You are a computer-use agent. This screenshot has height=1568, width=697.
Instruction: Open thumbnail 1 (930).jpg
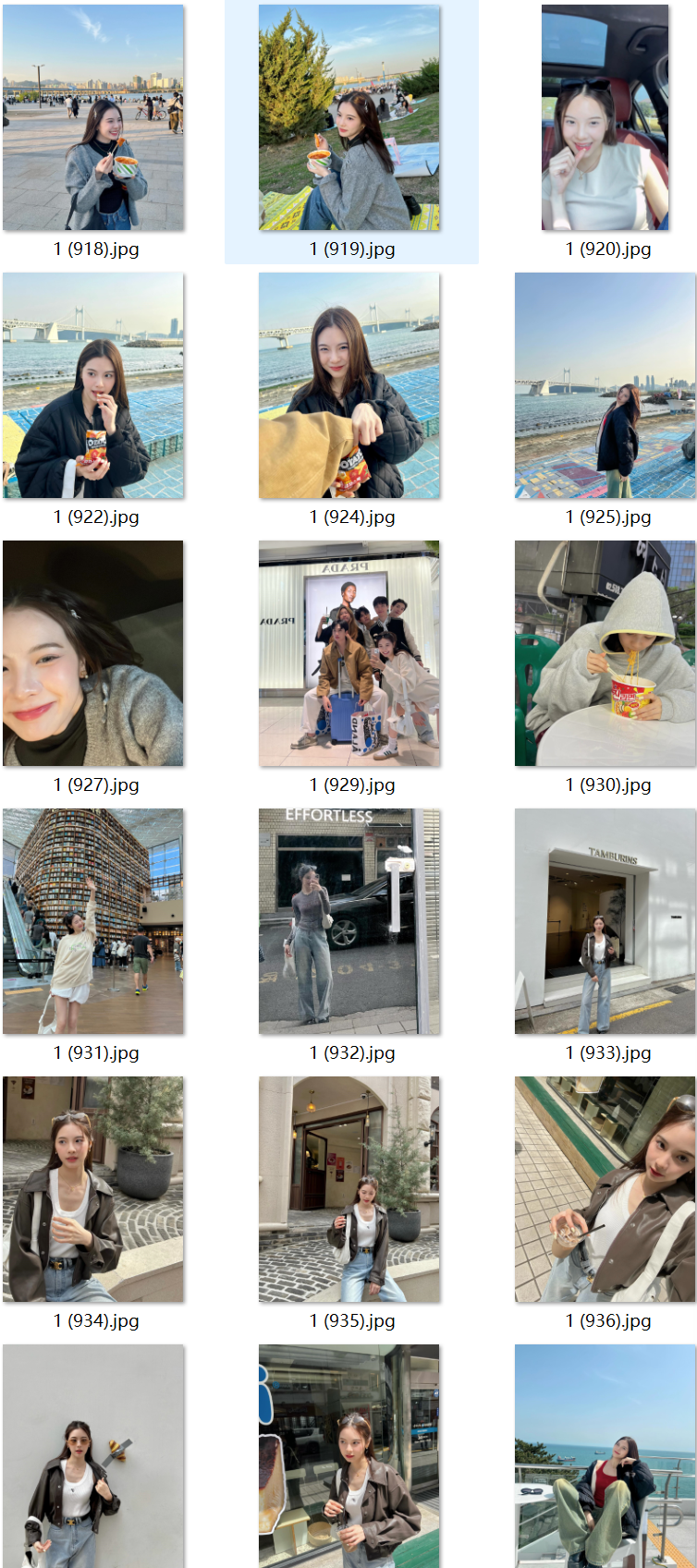point(605,653)
